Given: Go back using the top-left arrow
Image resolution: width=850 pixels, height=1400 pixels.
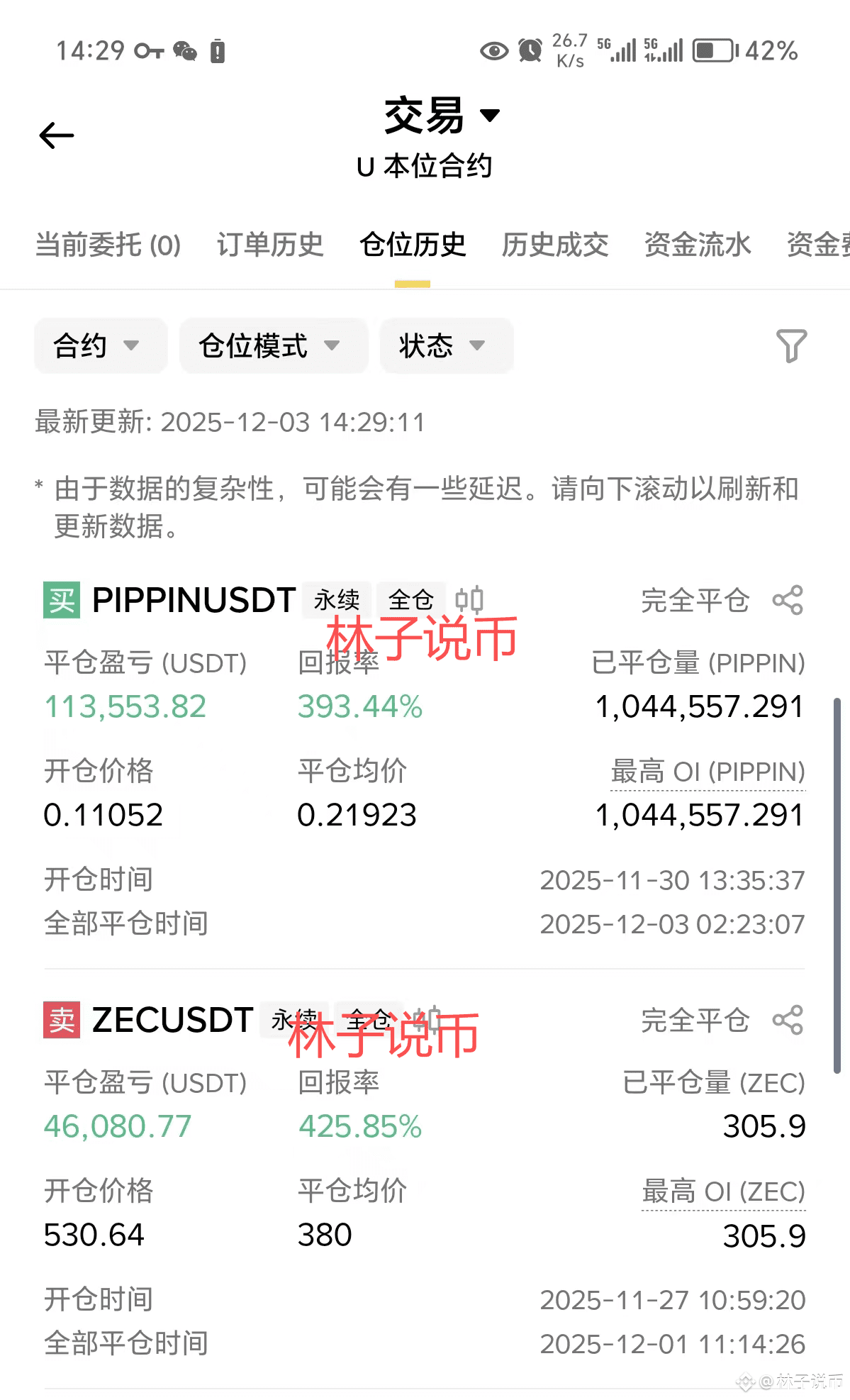Looking at the screenshot, I should [57, 135].
